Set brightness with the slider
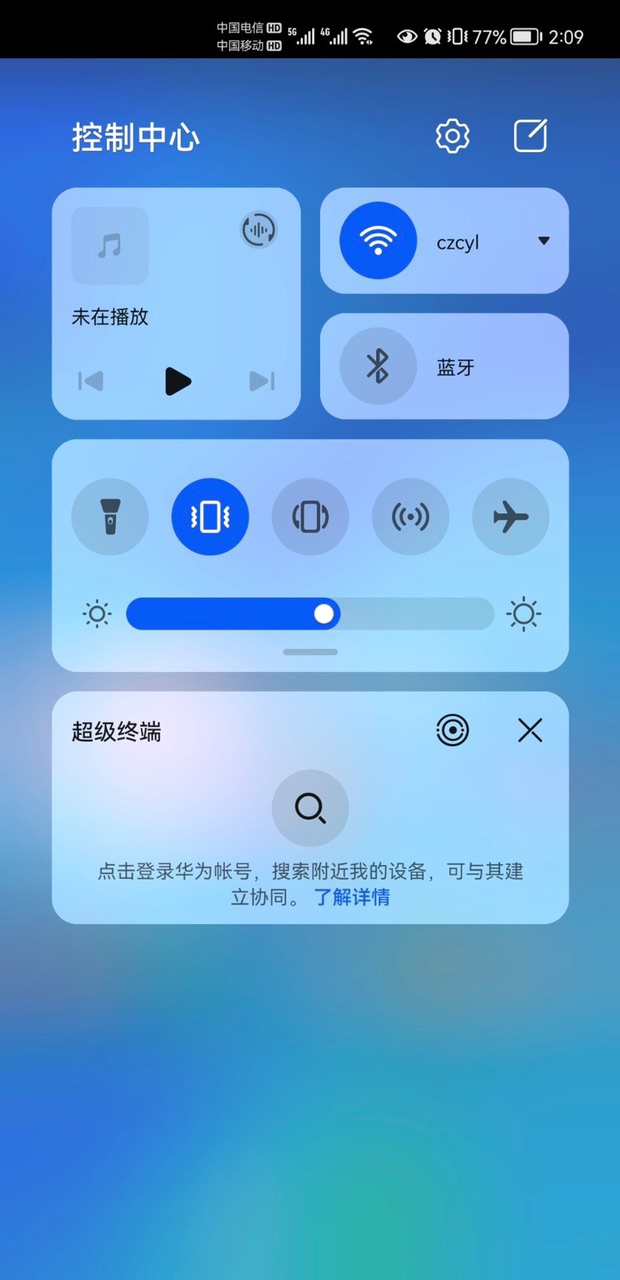The width and height of the screenshot is (620, 1280). pos(310,613)
